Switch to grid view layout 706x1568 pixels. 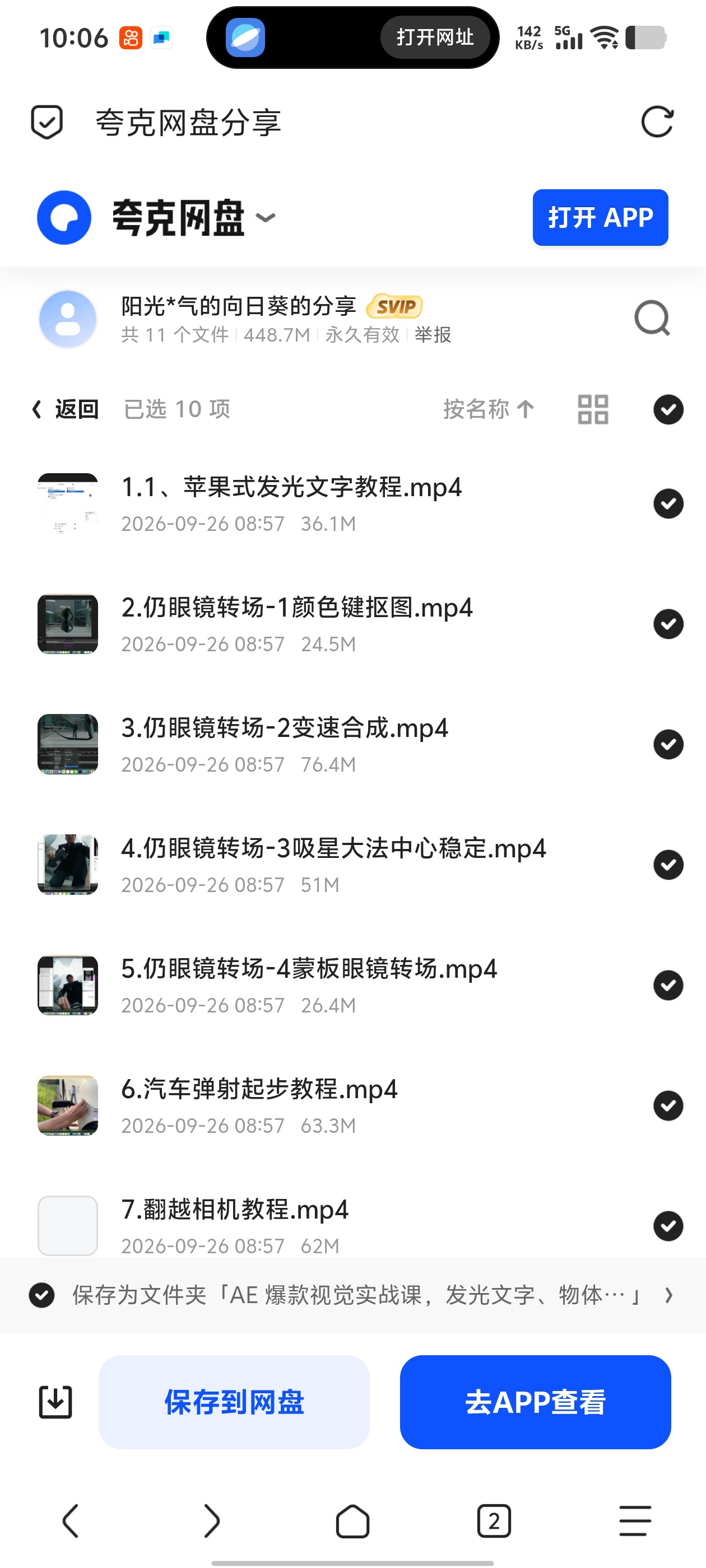pyautogui.click(x=593, y=409)
